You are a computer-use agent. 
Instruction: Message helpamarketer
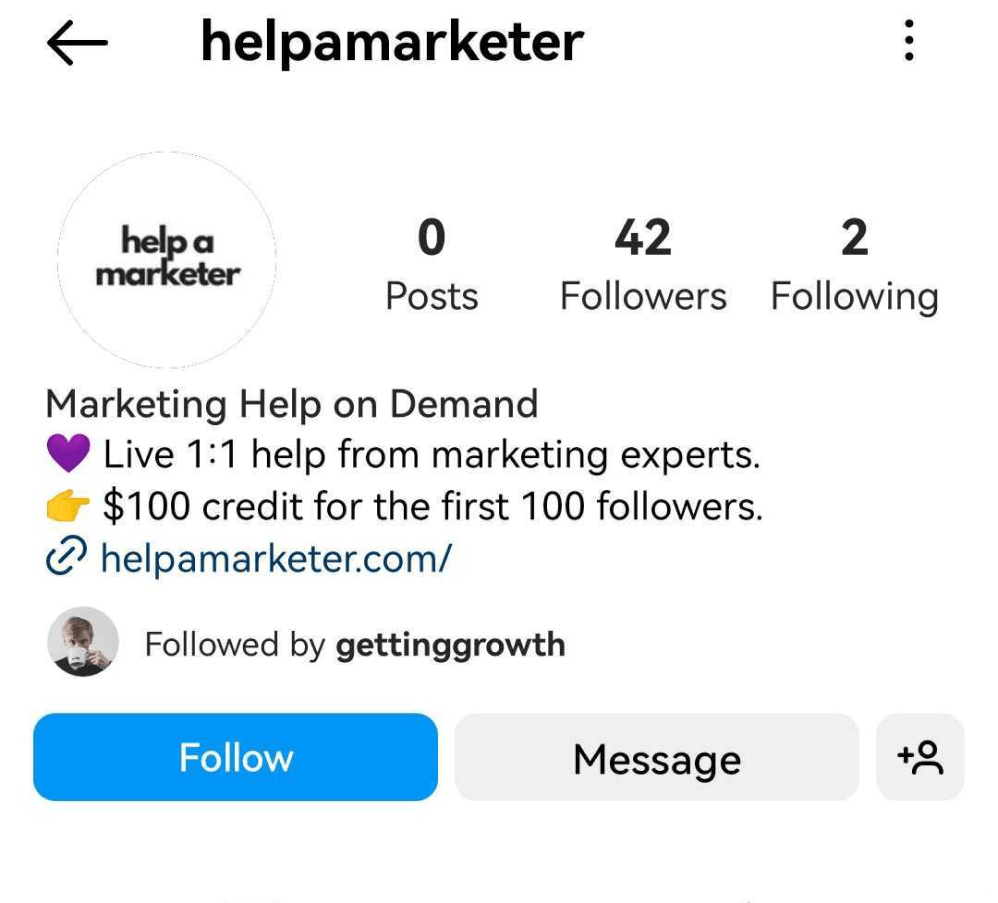656,759
